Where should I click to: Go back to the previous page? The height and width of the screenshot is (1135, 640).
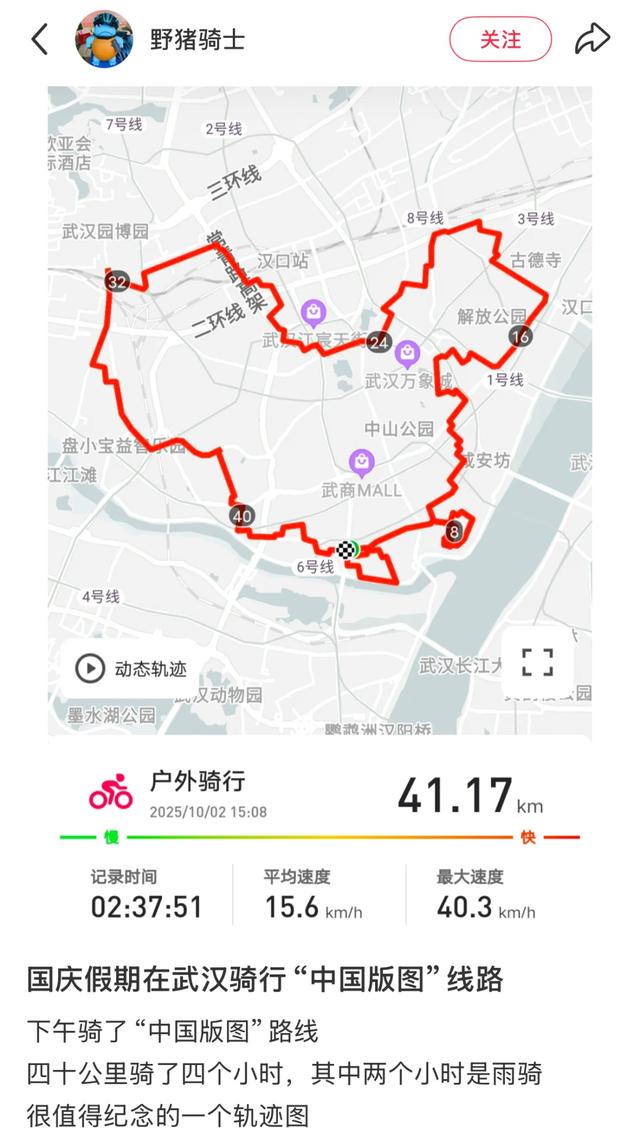coord(40,40)
